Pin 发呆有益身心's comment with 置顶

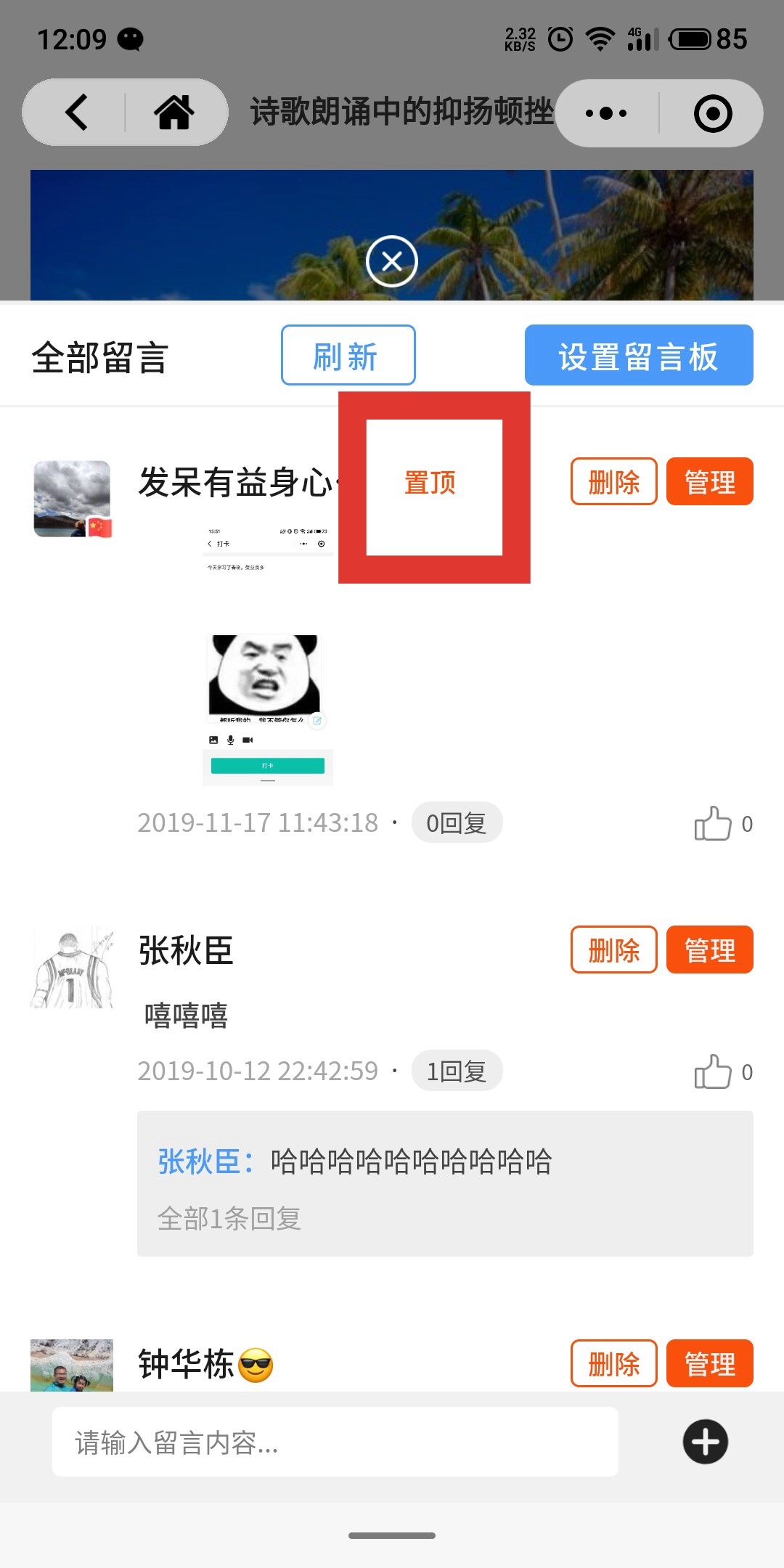[430, 483]
